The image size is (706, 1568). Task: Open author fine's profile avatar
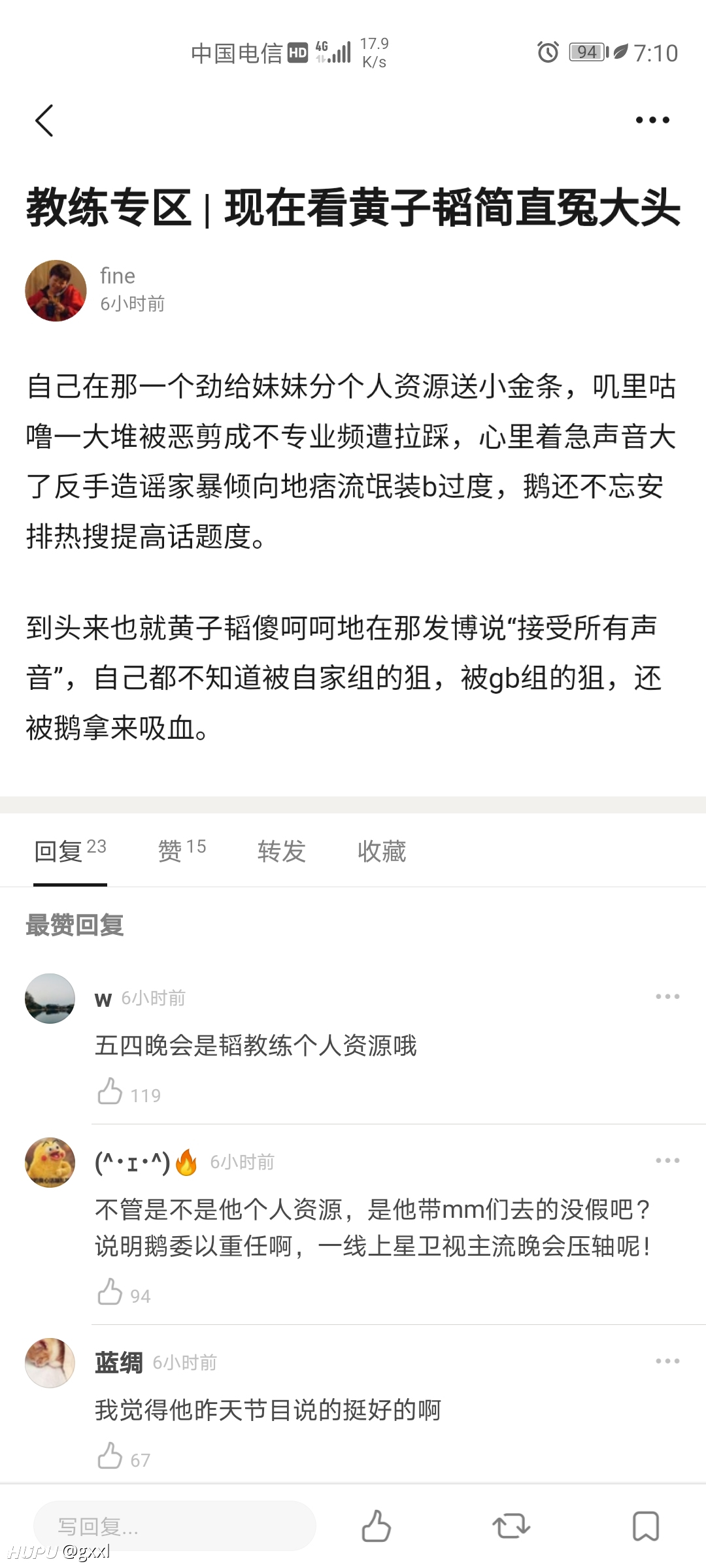[56, 290]
